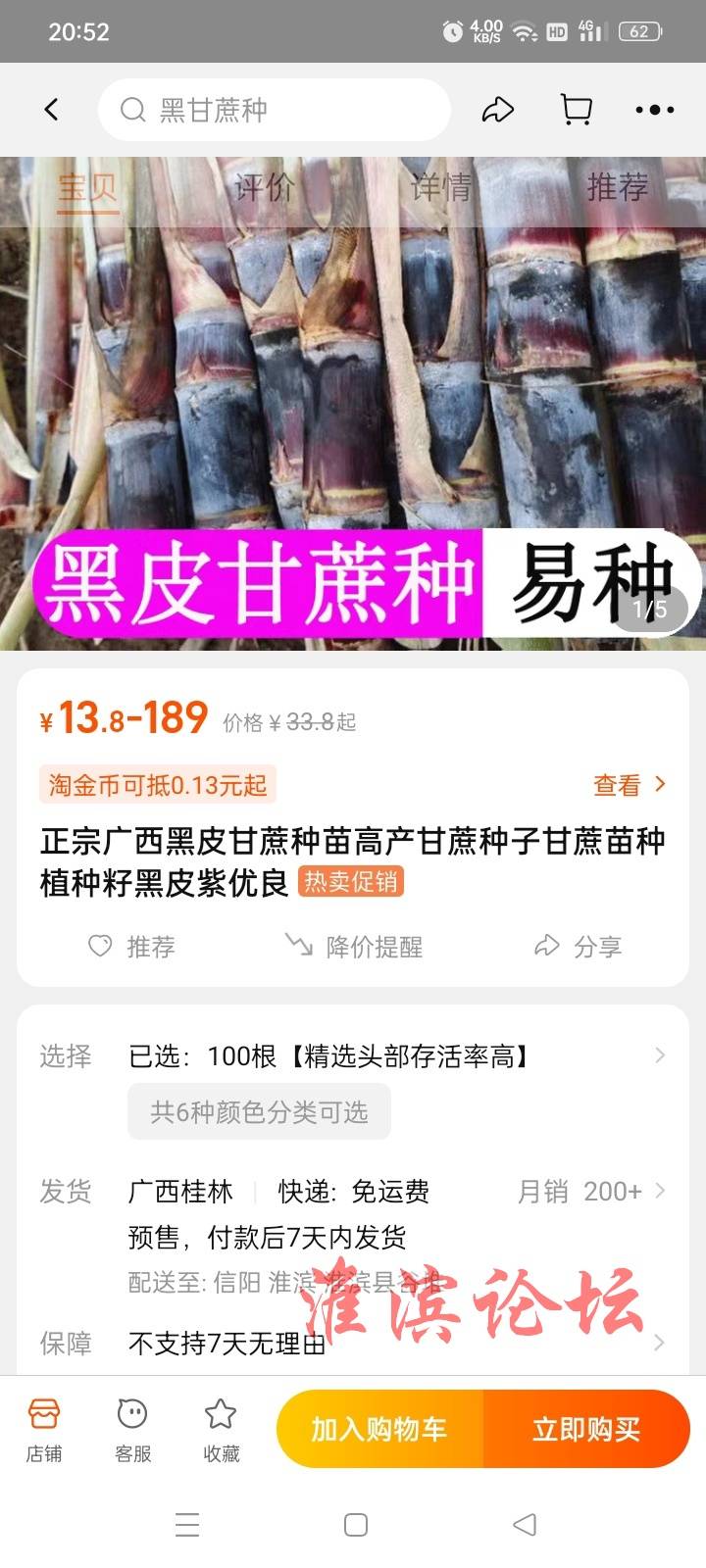Tap the search box with 黑甘蔗种
The image size is (706, 1568).
pos(275,110)
